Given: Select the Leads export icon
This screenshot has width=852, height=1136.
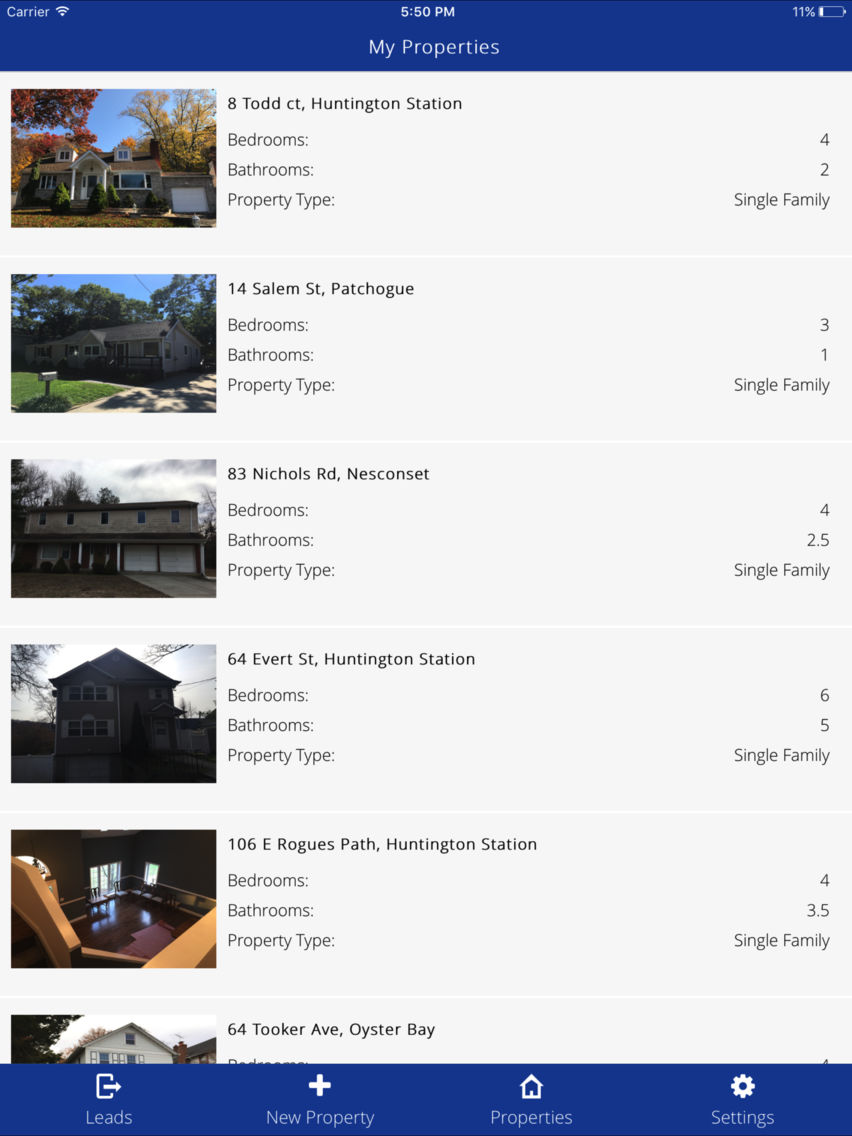Looking at the screenshot, I should [x=108, y=1086].
